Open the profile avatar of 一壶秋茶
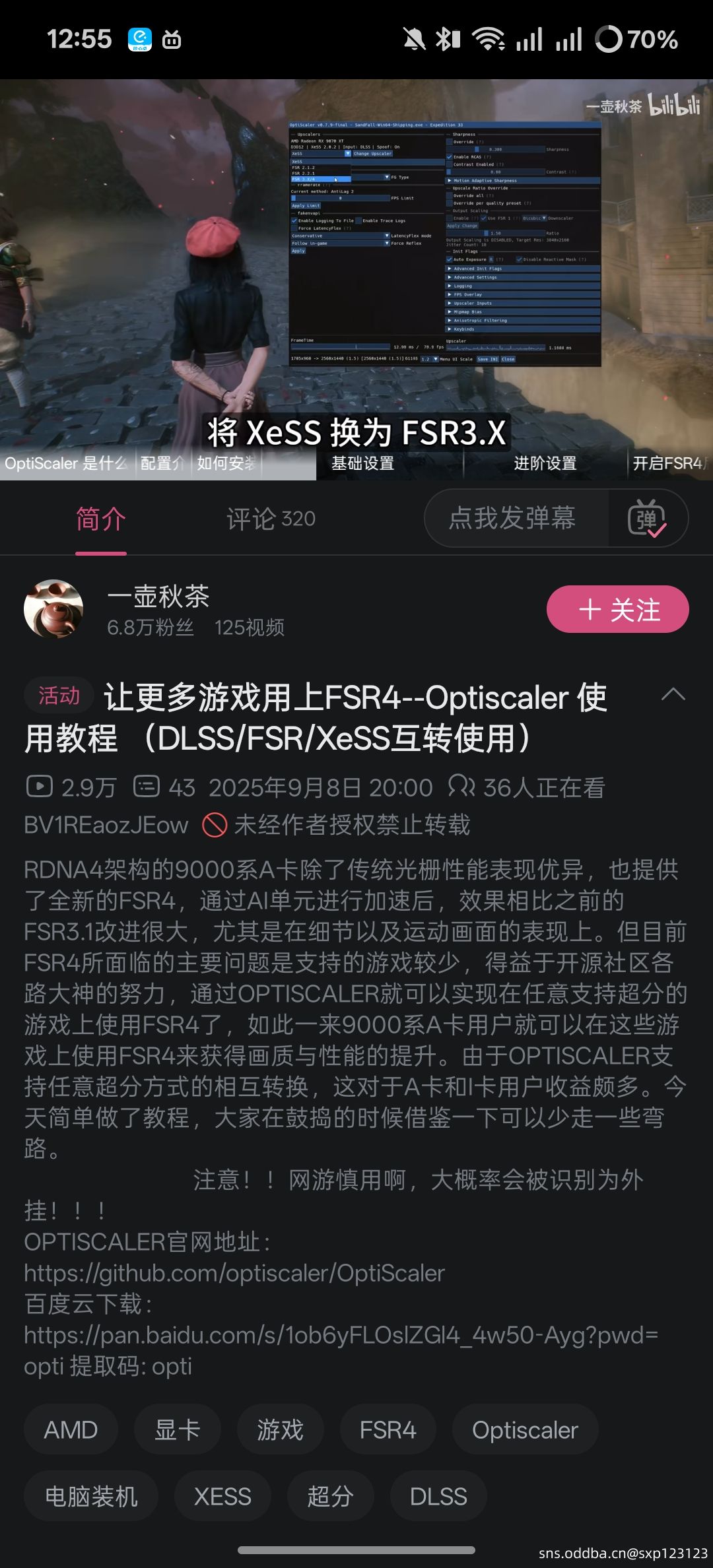This screenshot has width=713, height=1568. [53, 608]
